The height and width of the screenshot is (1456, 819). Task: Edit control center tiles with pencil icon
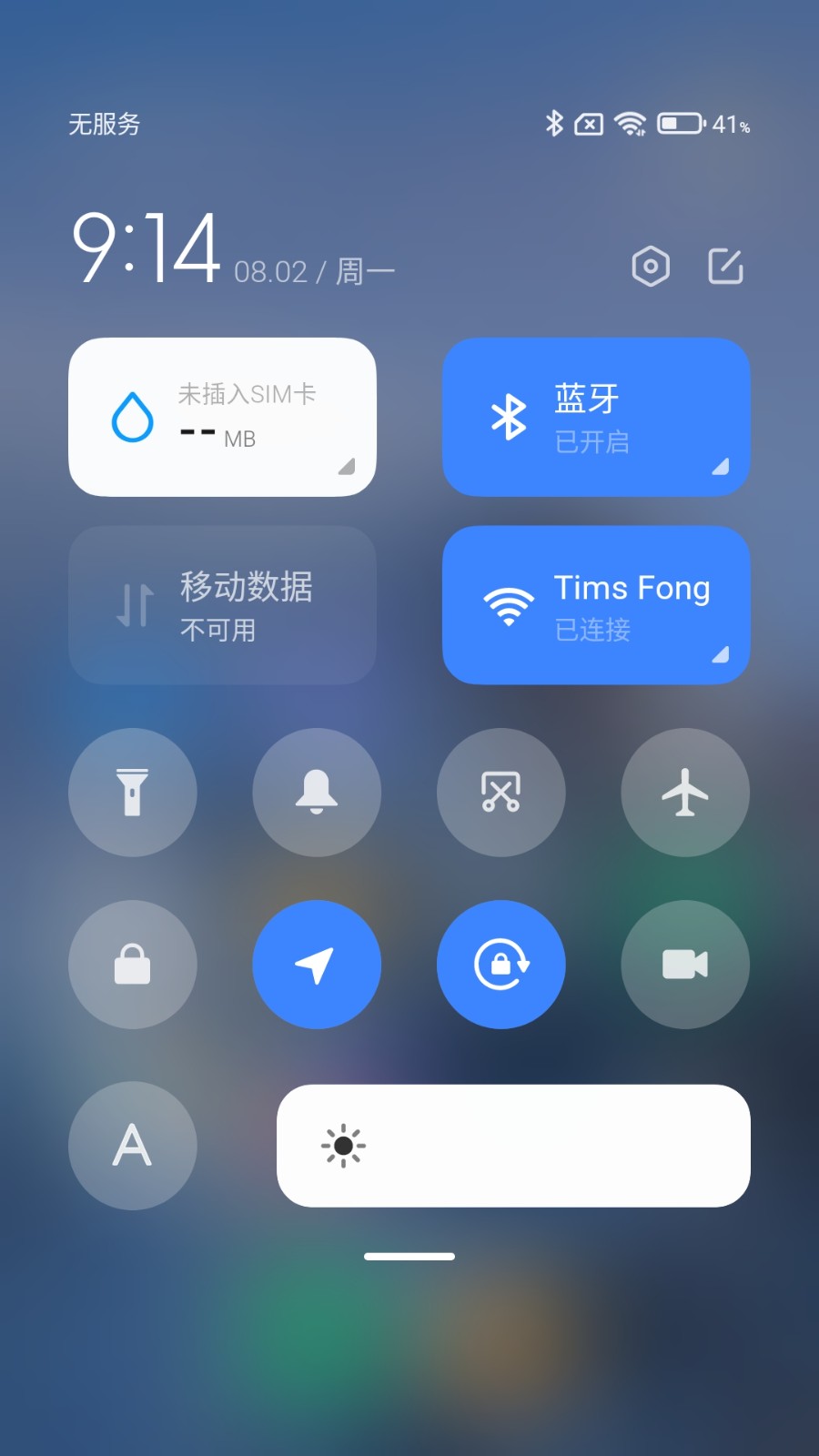725,267
